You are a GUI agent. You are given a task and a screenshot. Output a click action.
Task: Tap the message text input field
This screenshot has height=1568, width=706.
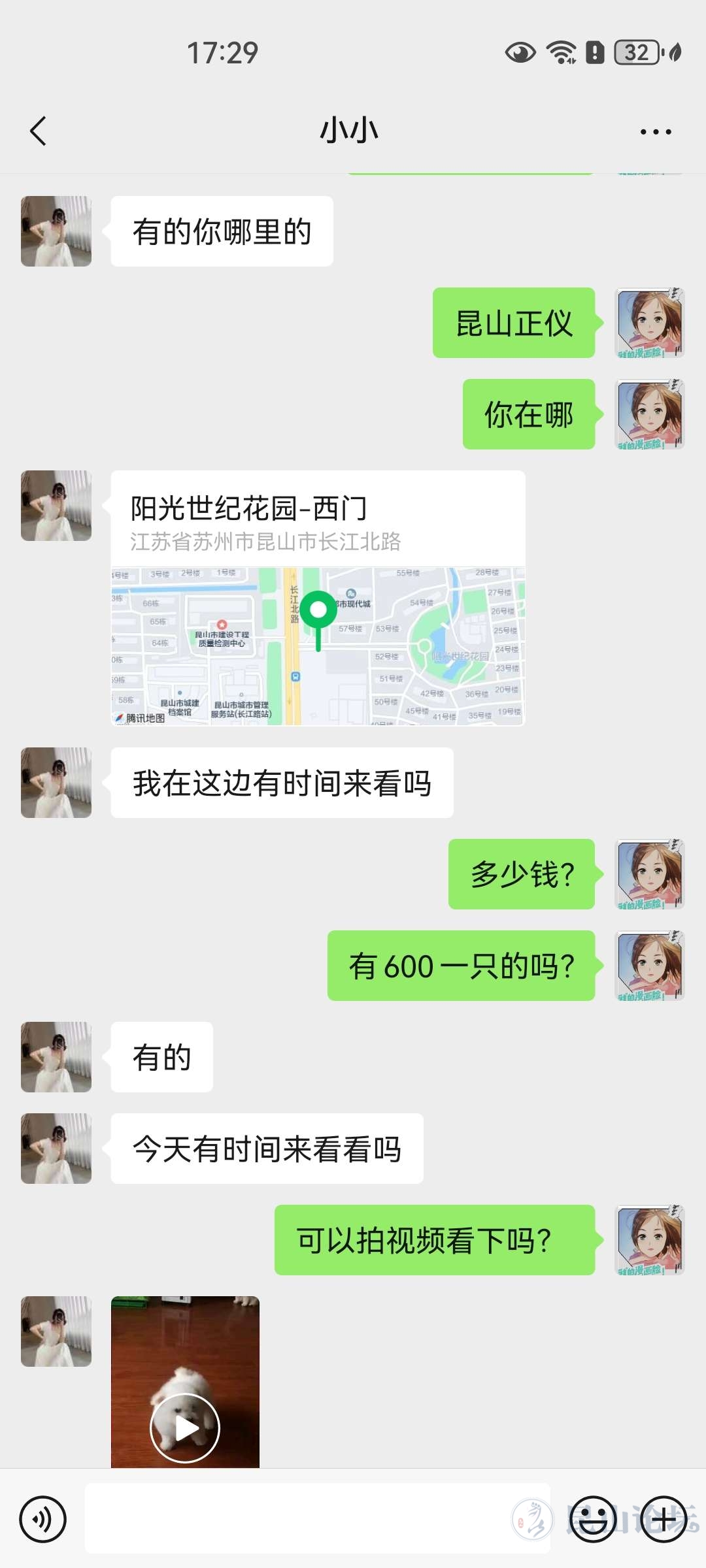coord(317,1519)
